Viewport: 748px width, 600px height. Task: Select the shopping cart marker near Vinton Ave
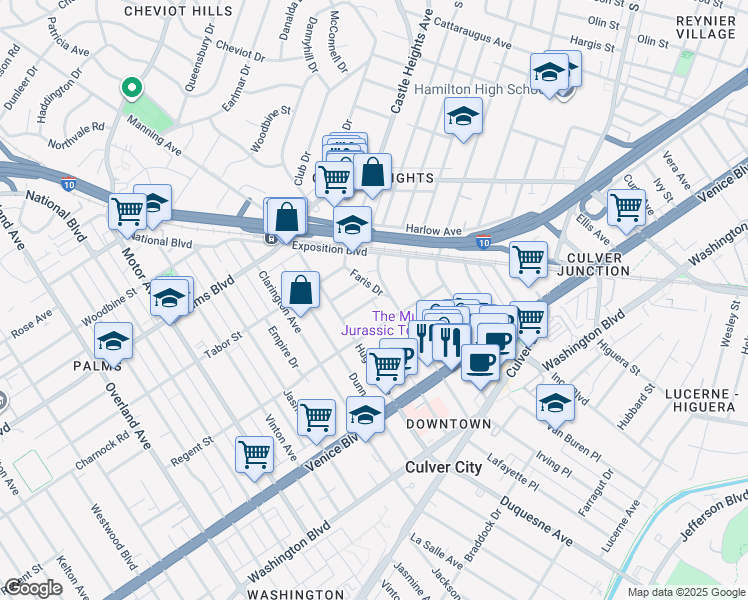[x=316, y=416]
